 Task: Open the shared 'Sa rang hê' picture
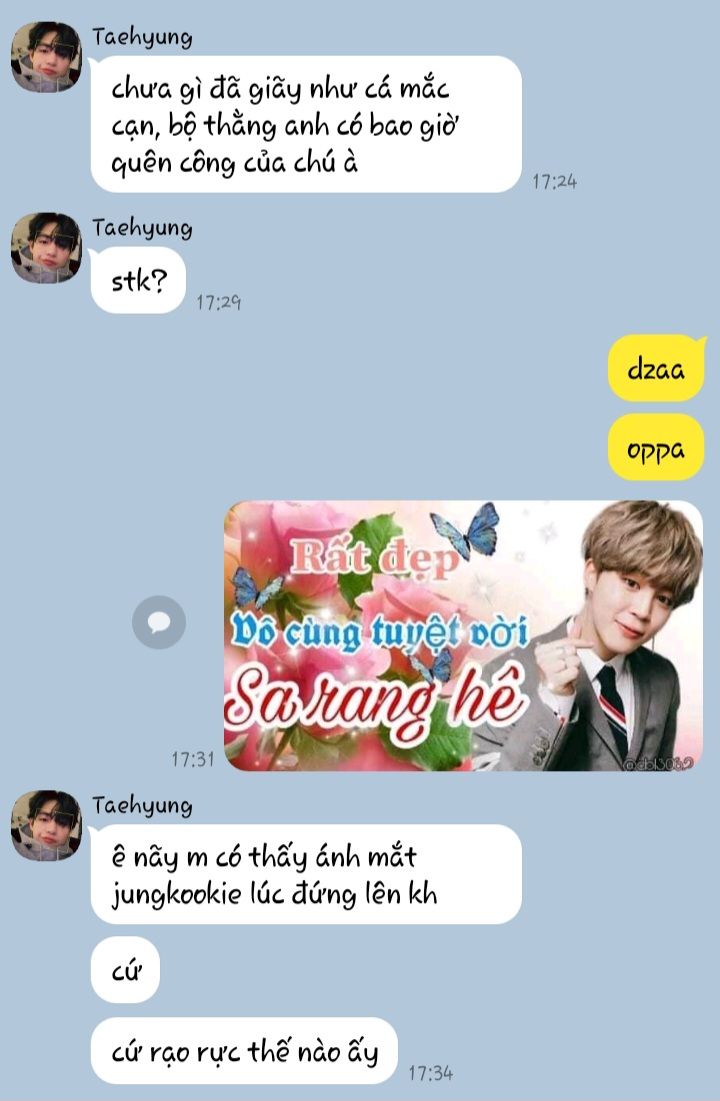pyautogui.click(x=463, y=635)
